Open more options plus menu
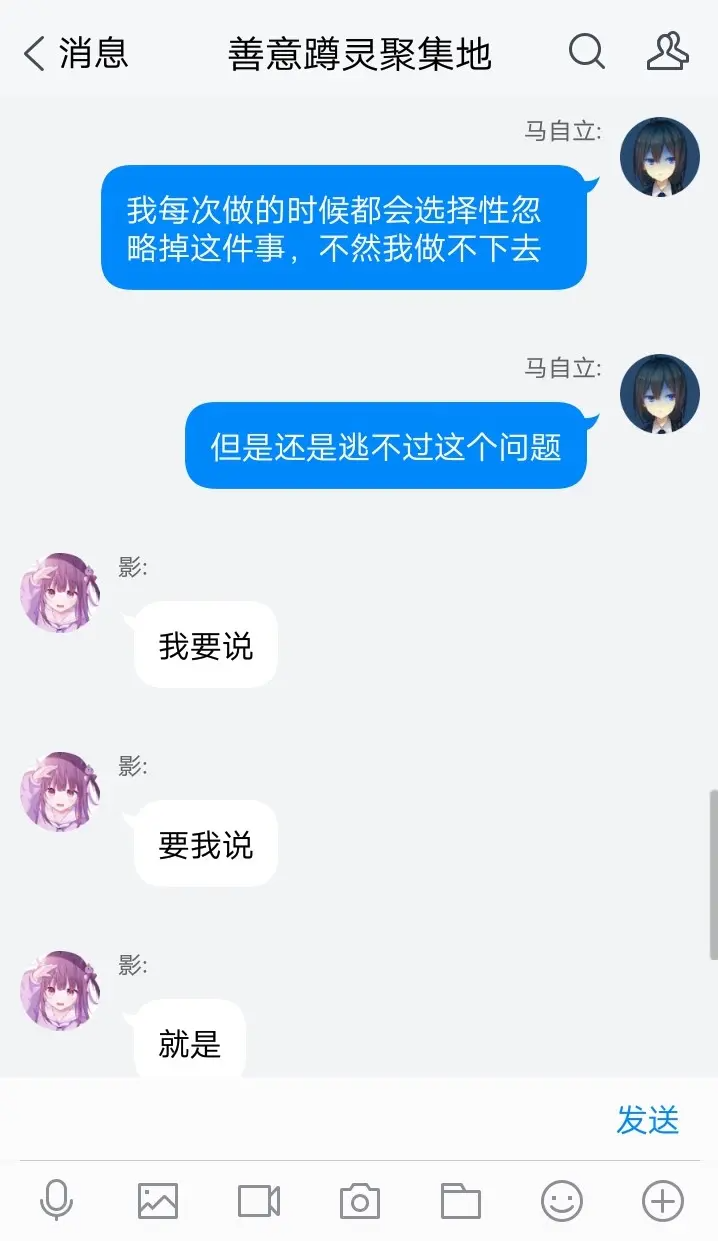This screenshot has height=1241, width=718. click(x=663, y=1200)
